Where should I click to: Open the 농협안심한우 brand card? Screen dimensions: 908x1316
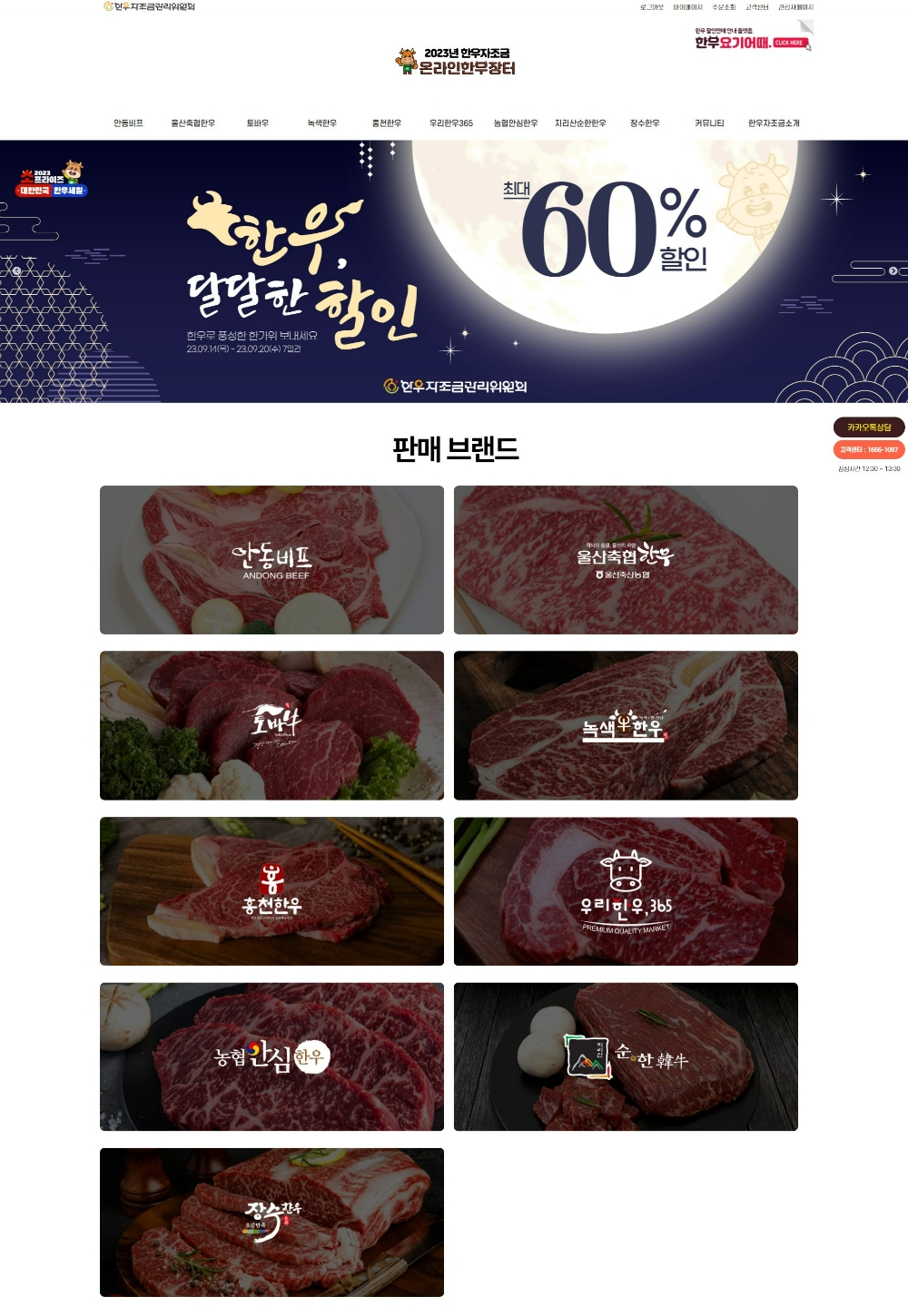coord(271,1056)
